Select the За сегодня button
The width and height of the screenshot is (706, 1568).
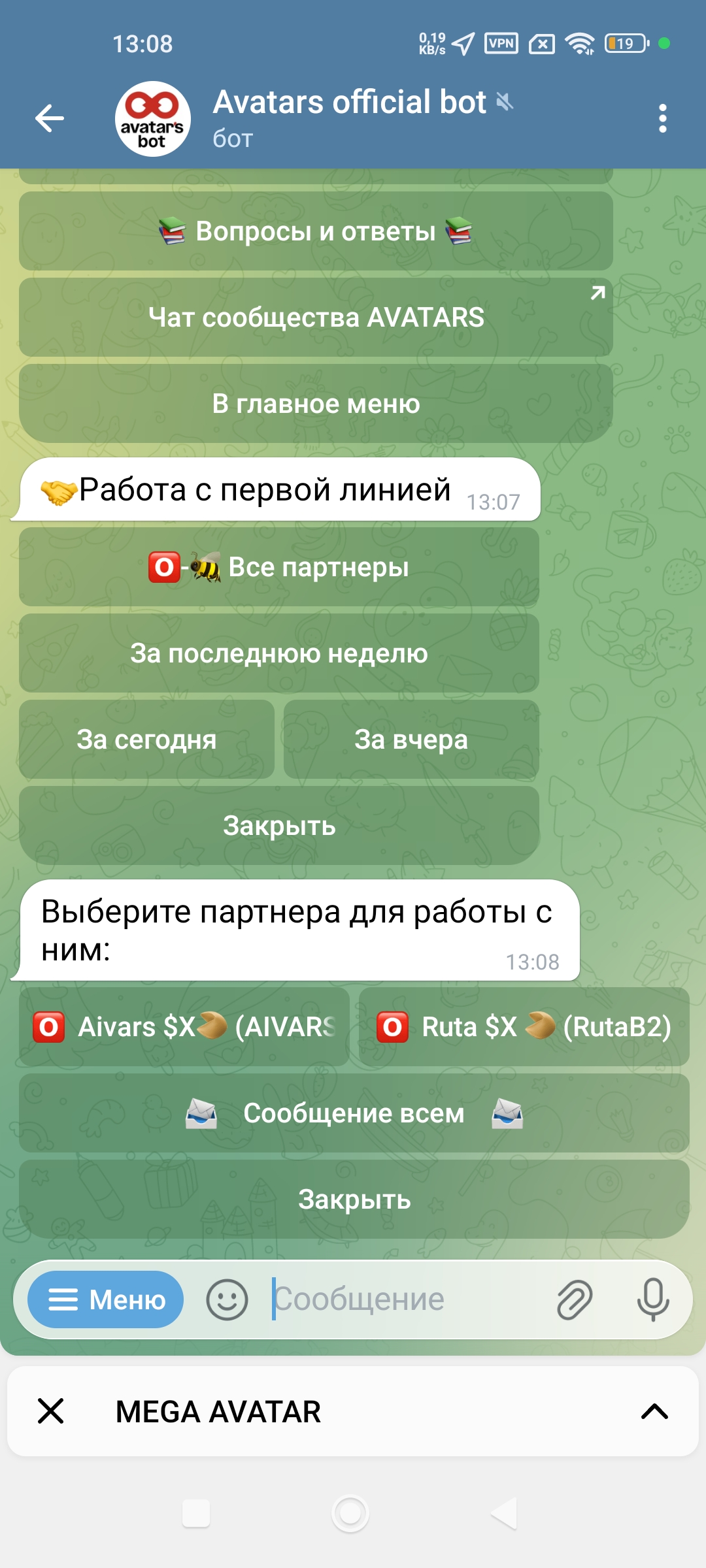146,740
